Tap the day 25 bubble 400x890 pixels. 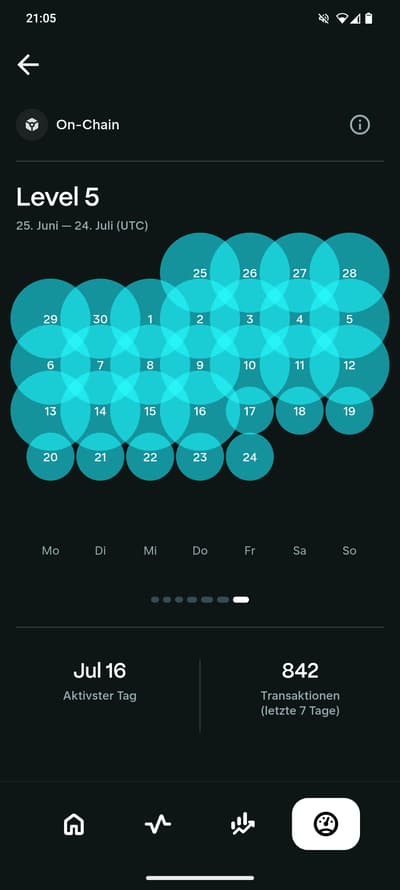pyautogui.click(x=200, y=273)
